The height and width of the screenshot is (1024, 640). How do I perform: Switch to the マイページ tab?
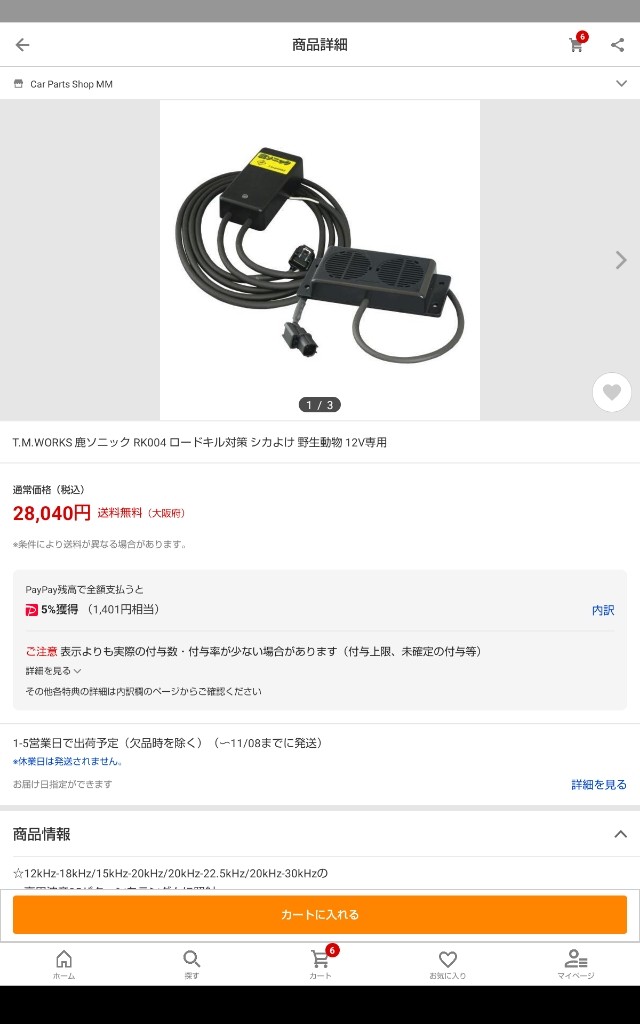click(x=575, y=964)
